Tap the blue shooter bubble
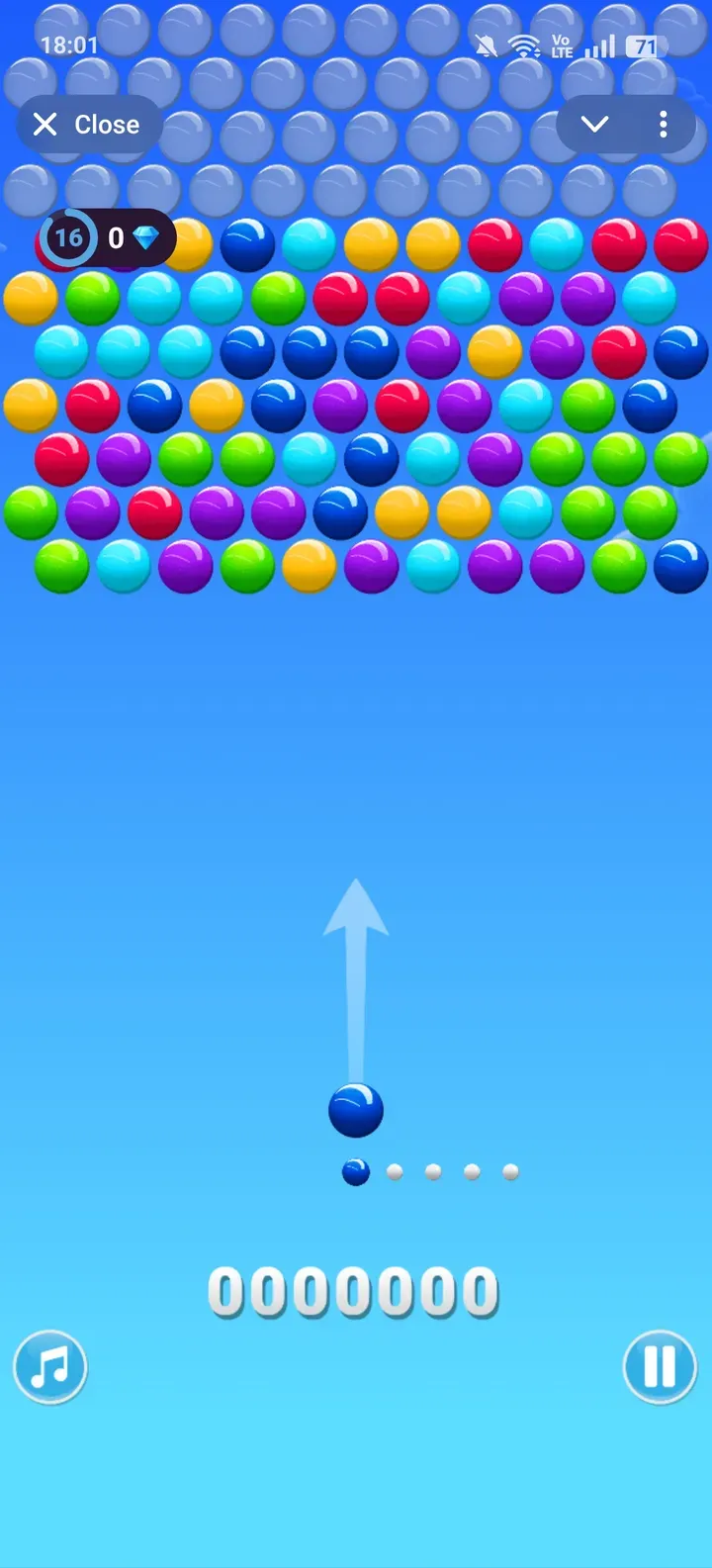This screenshot has width=712, height=1568. click(x=356, y=1110)
